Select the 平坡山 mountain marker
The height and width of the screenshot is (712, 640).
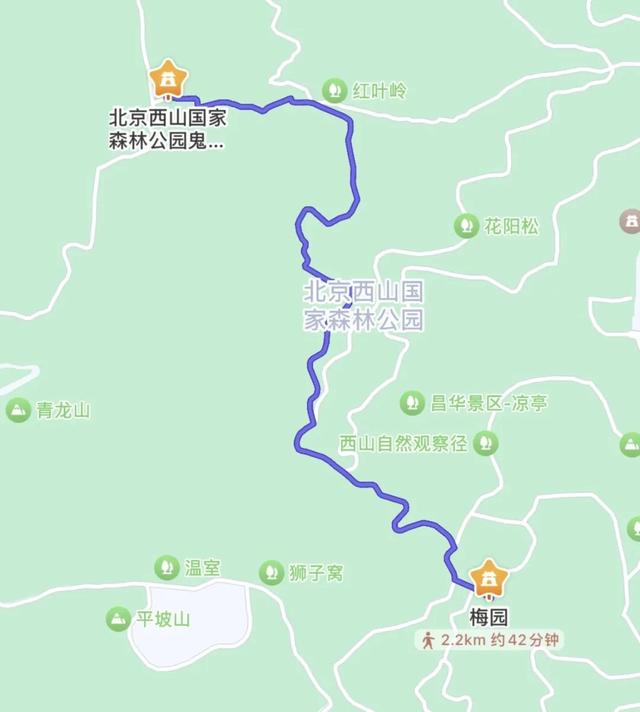pos(118,619)
